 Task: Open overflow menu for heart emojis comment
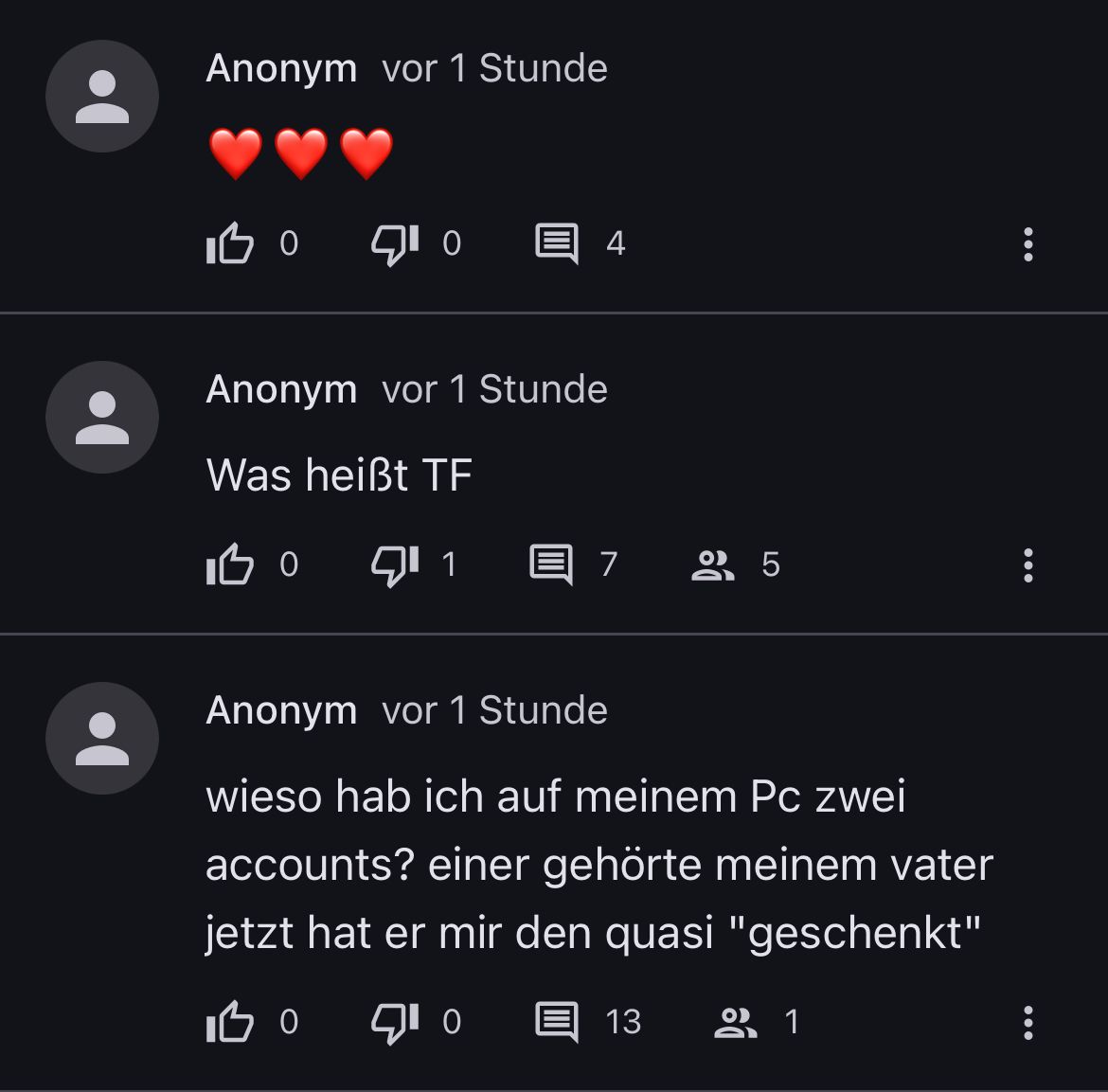coord(1028,244)
